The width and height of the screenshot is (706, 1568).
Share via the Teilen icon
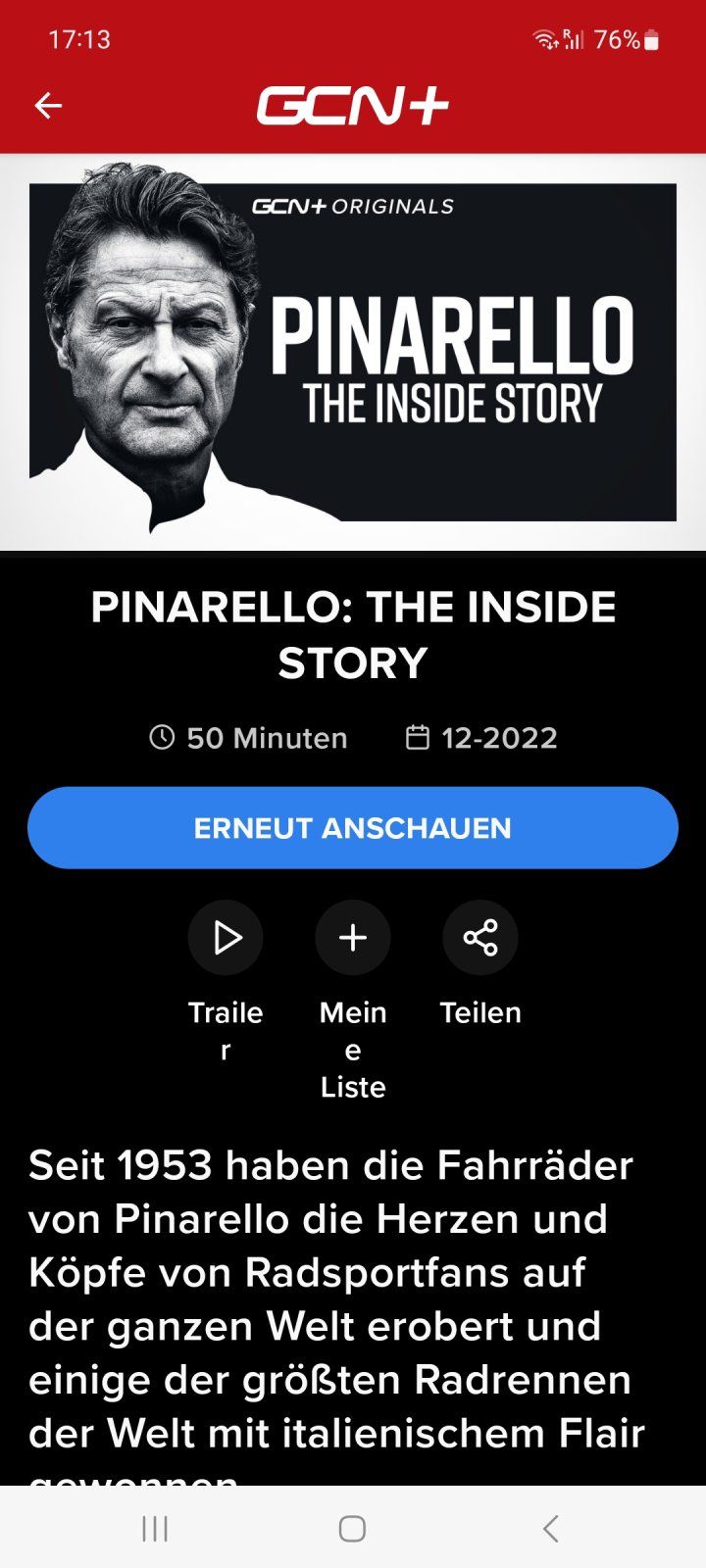(480, 938)
